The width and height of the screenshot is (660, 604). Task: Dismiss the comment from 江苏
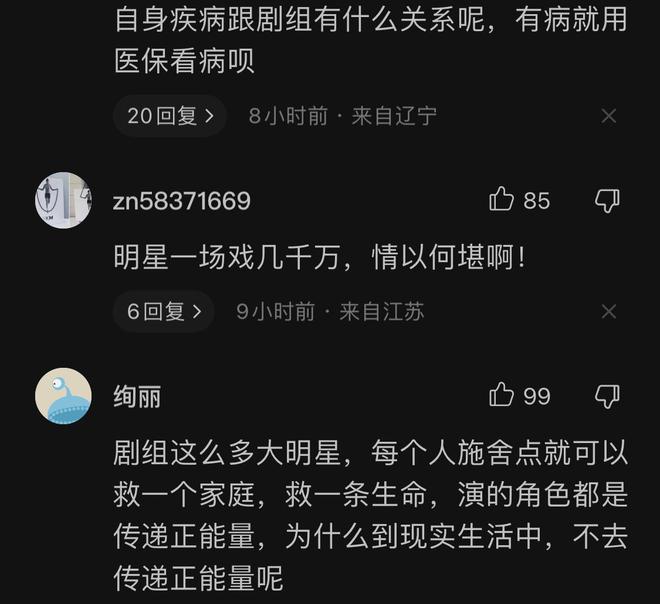[x=608, y=312]
